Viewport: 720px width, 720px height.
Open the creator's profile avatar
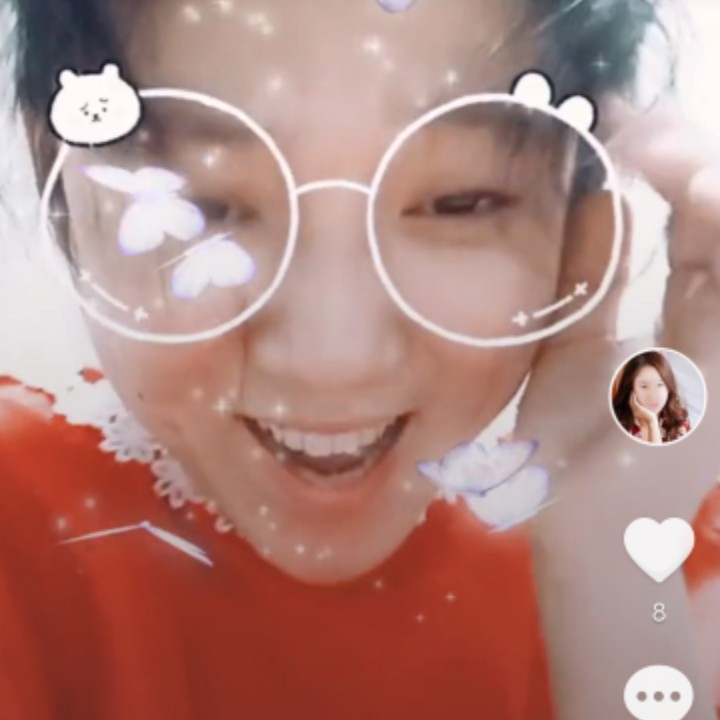point(657,396)
